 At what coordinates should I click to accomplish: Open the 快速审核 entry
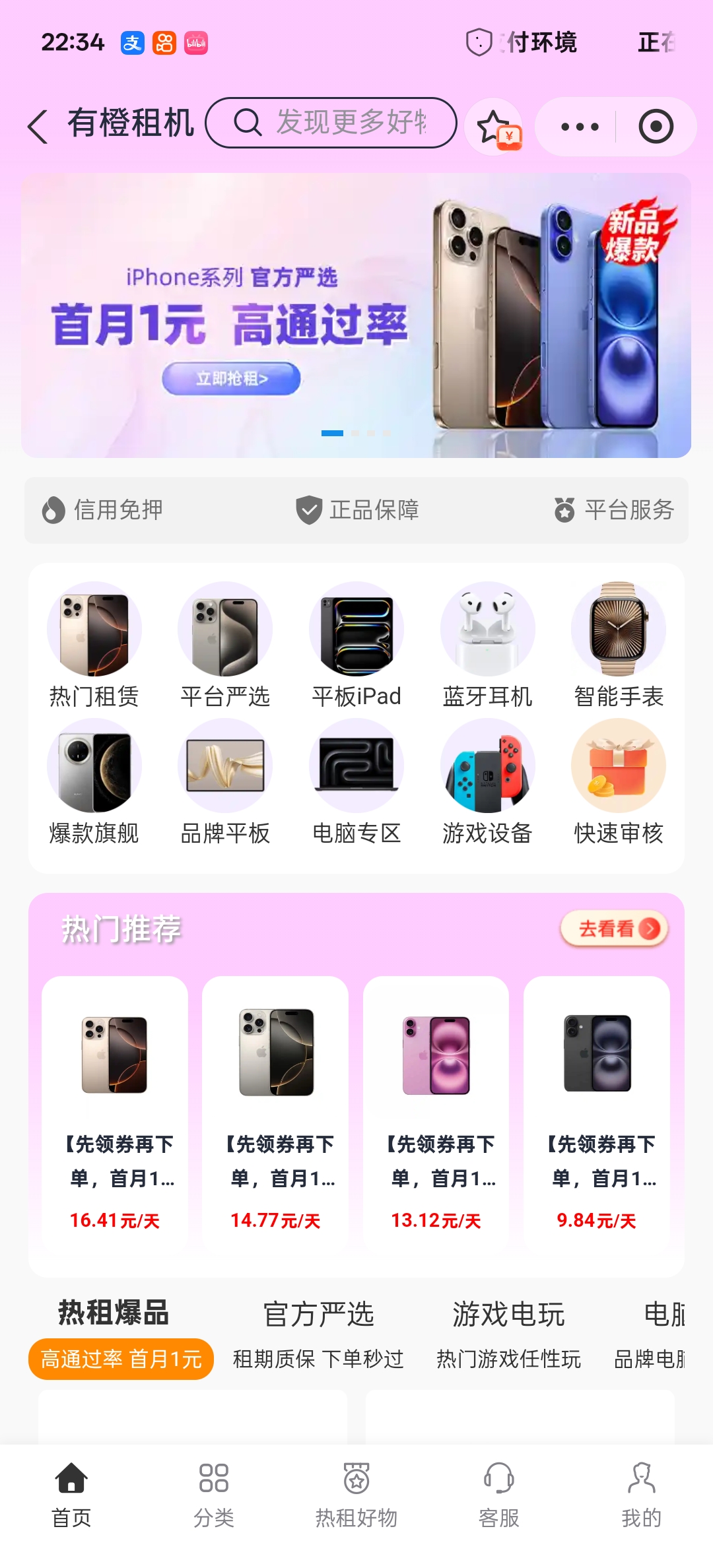619,782
